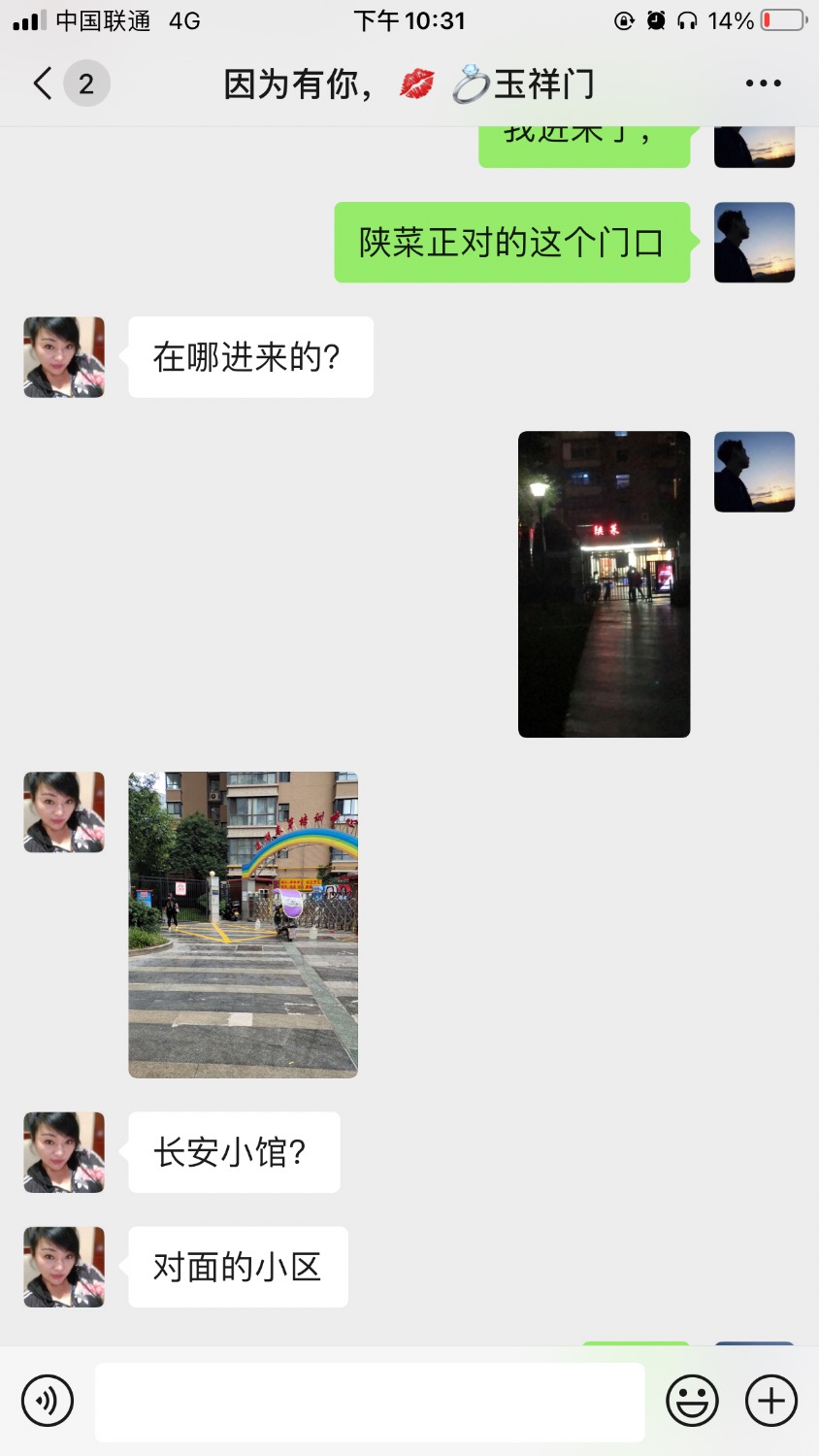View the sent nighttime gate photo
Screen dimensions: 819x1456
604,584
